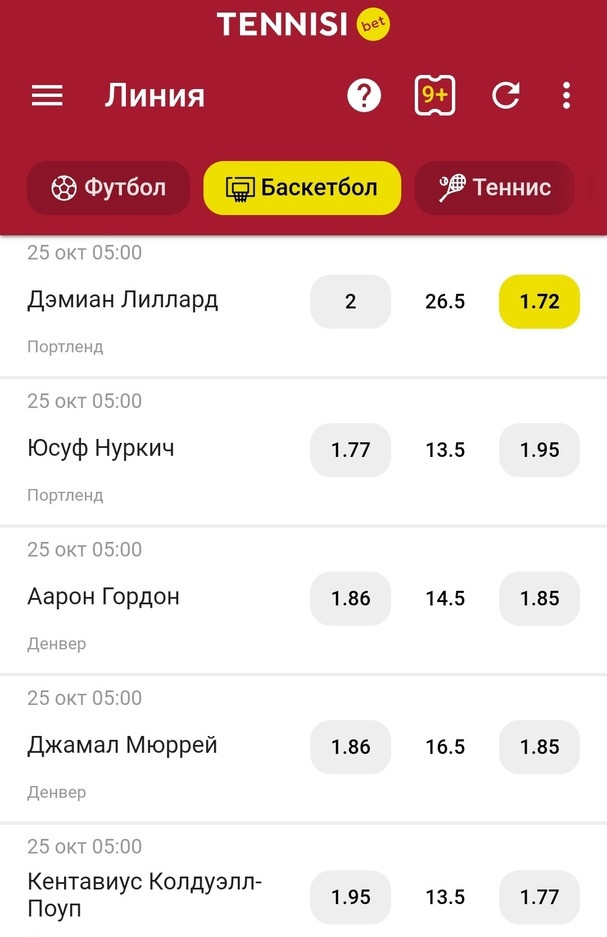Pick odds 2 for Дэмиан Лиллард

click(x=350, y=301)
